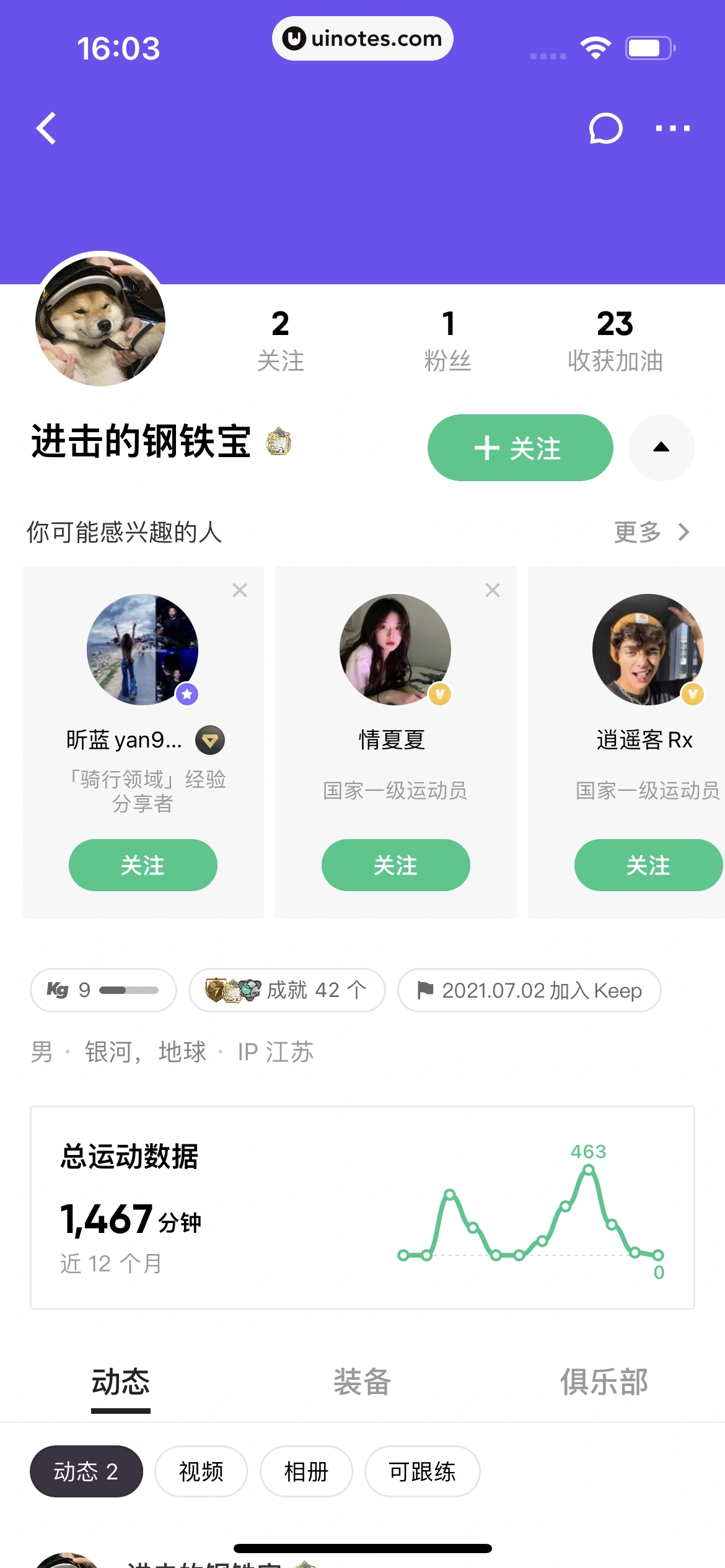Tap the verified badge on 情夏夏 avatar
Image resolution: width=725 pixels, height=1568 pixels.
pos(439,695)
